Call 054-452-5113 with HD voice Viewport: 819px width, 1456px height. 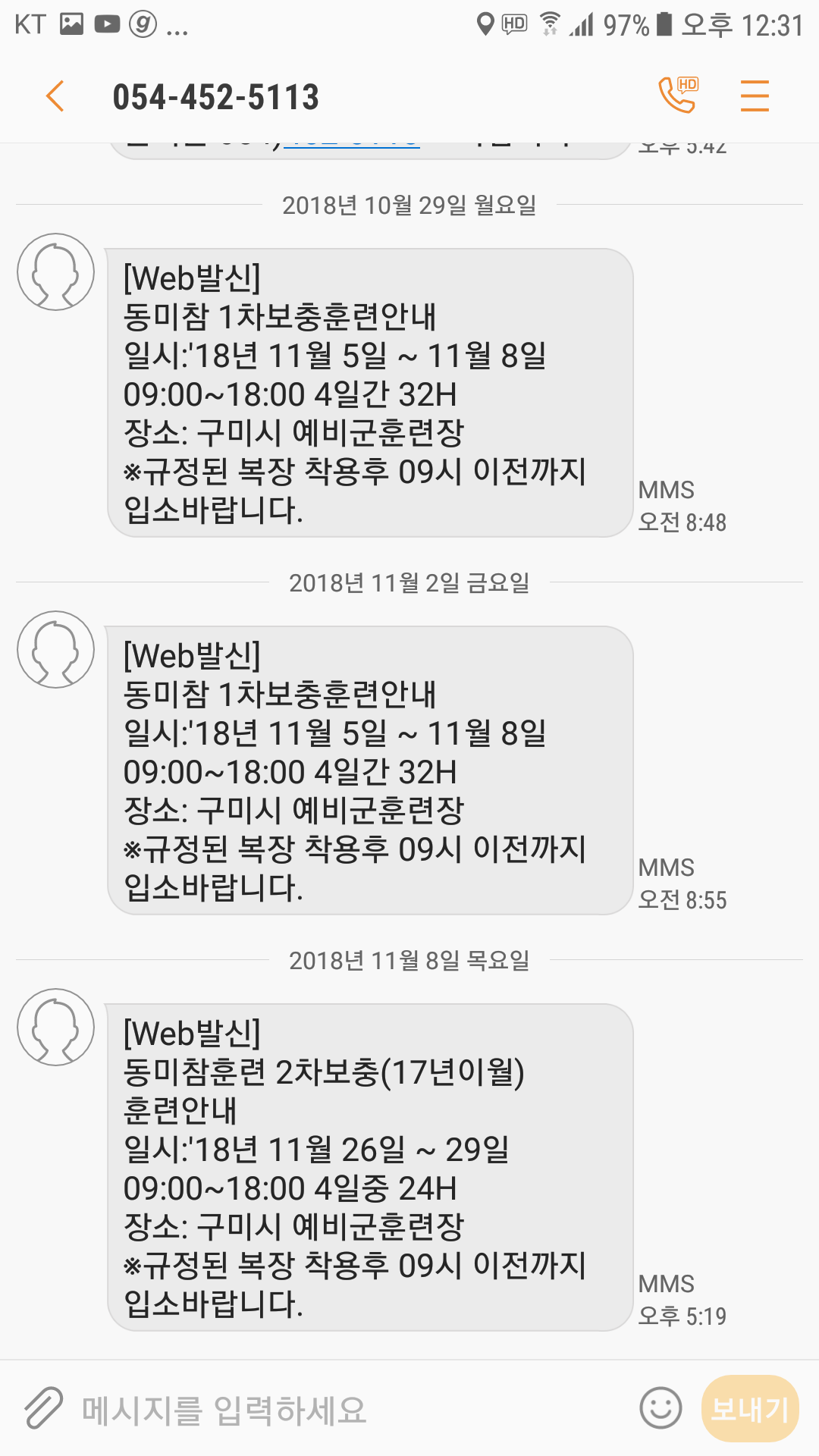(678, 95)
